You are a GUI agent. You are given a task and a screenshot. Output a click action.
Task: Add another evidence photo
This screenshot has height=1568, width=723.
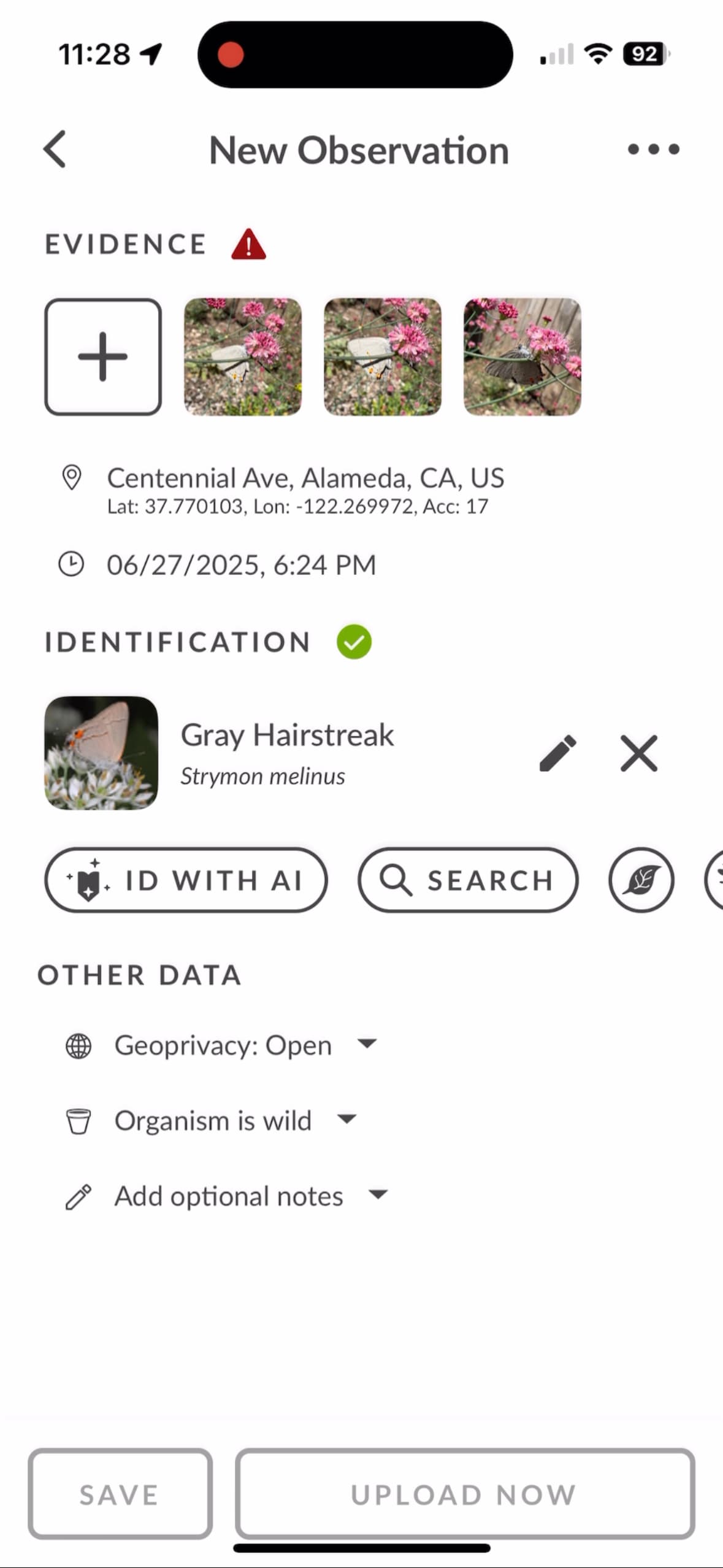[103, 357]
